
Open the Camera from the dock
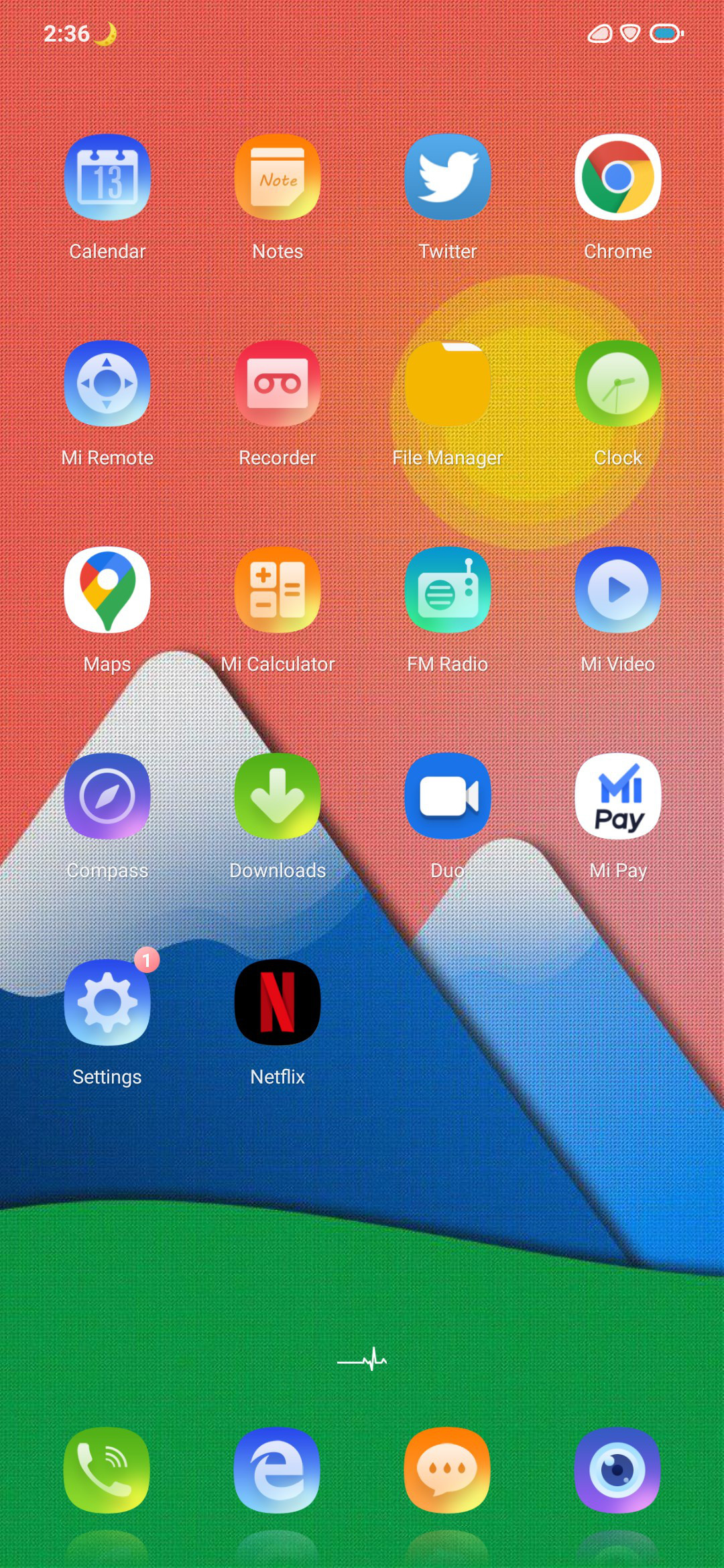(x=618, y=1470)
